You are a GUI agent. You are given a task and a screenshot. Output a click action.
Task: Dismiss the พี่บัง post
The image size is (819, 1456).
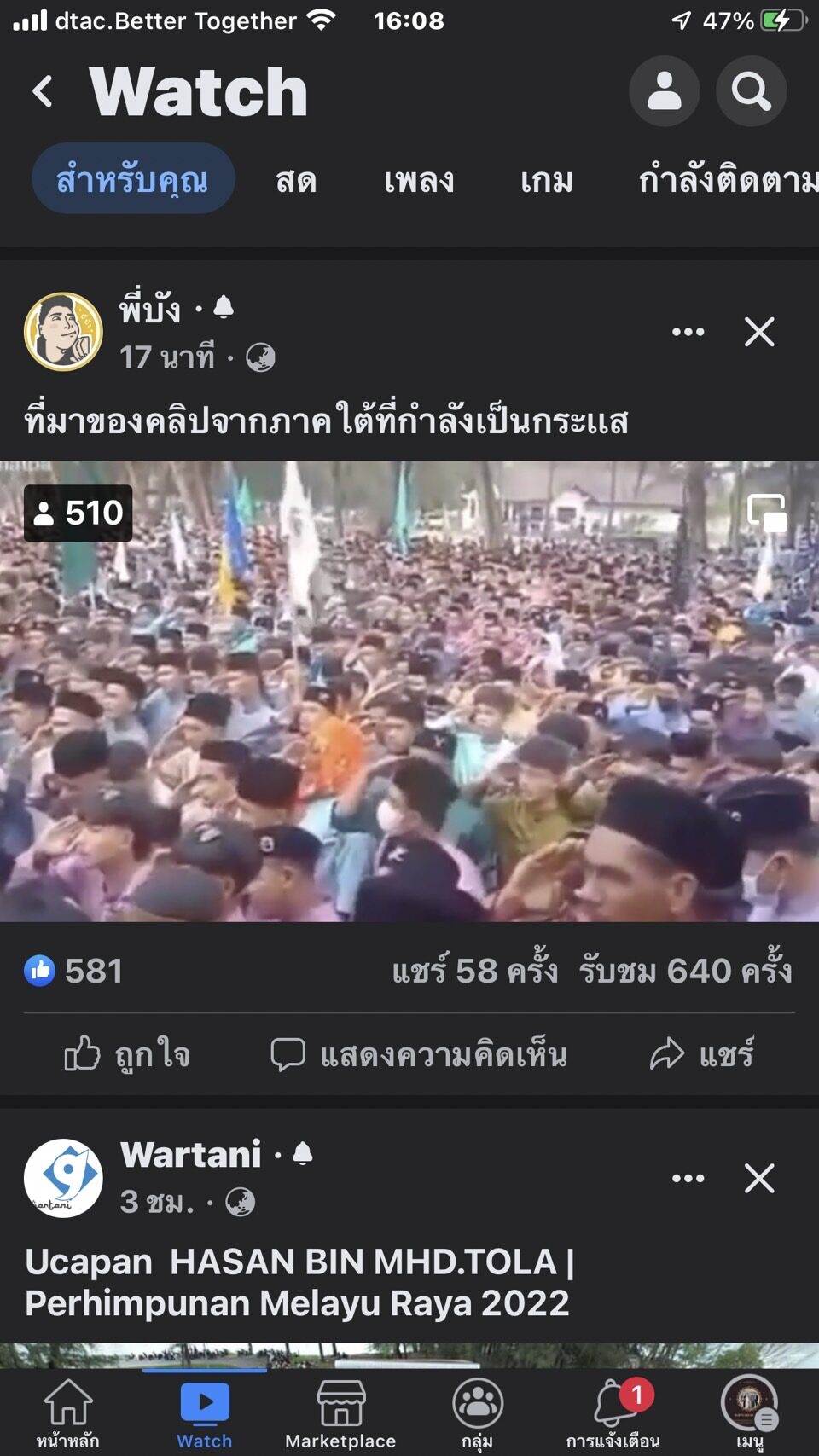pyautogui.click(x=758, y=332)
